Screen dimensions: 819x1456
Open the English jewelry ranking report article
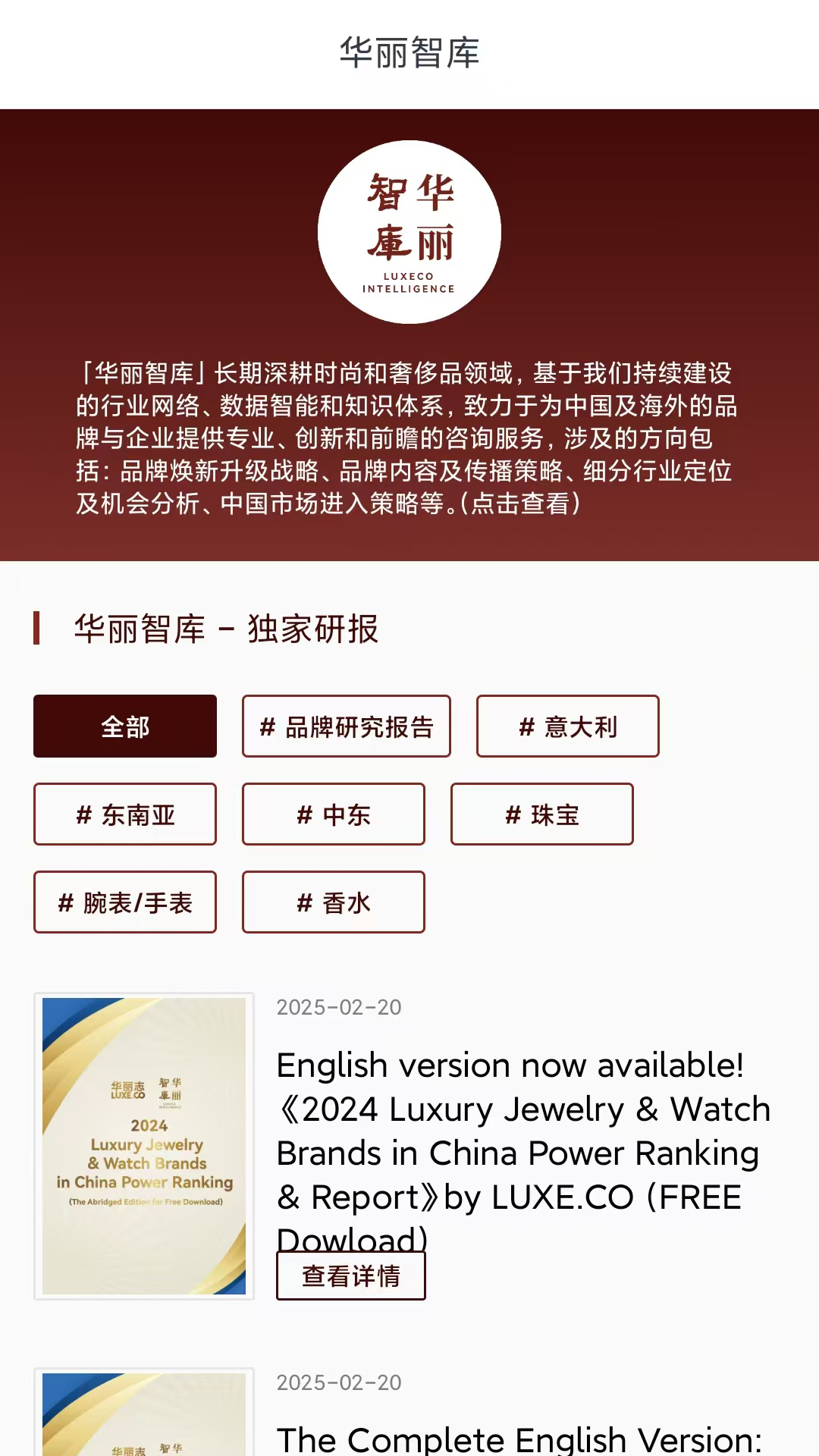(x=523, y=1130)
